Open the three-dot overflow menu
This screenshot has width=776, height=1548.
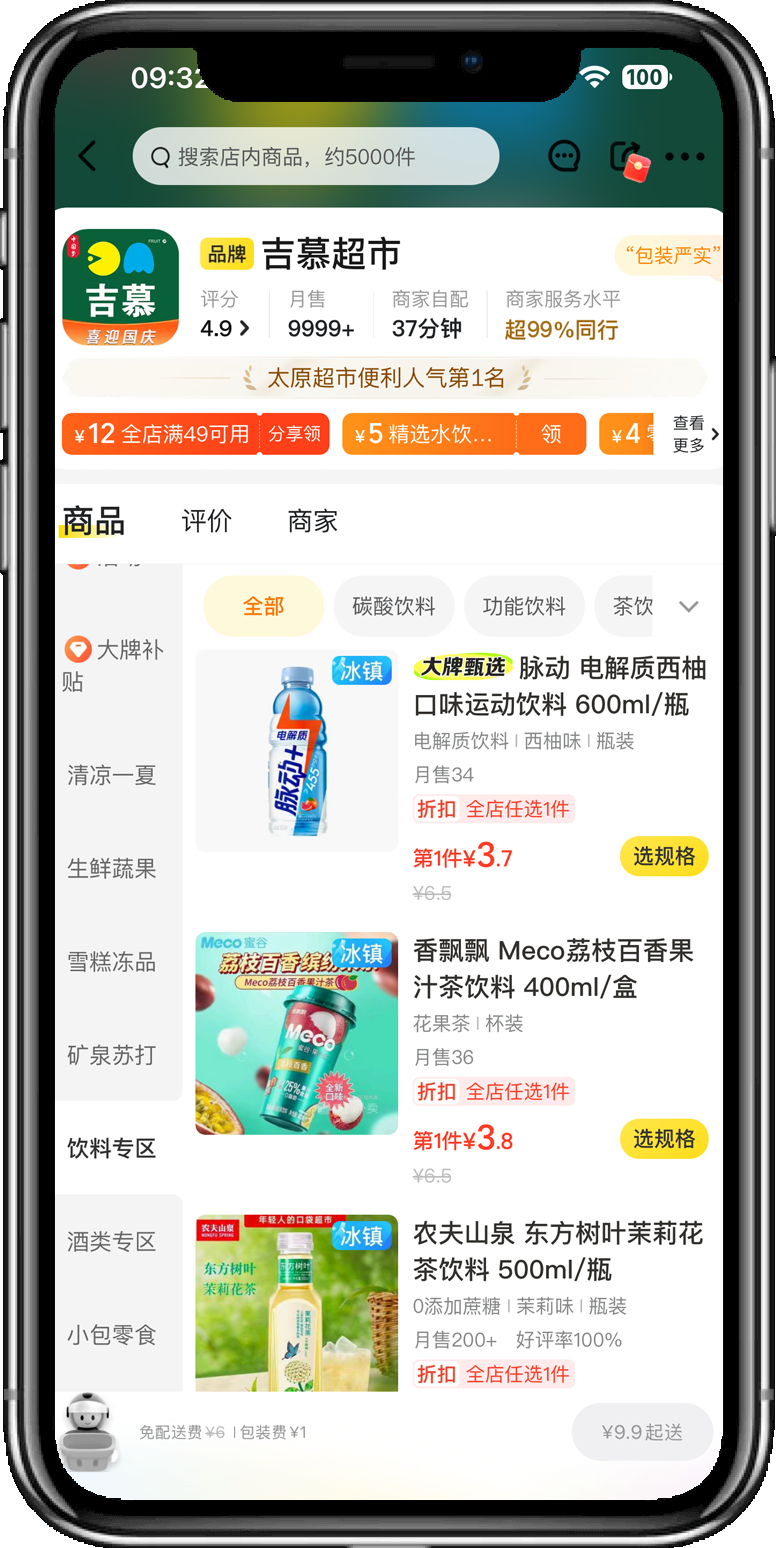pos(685,157)
